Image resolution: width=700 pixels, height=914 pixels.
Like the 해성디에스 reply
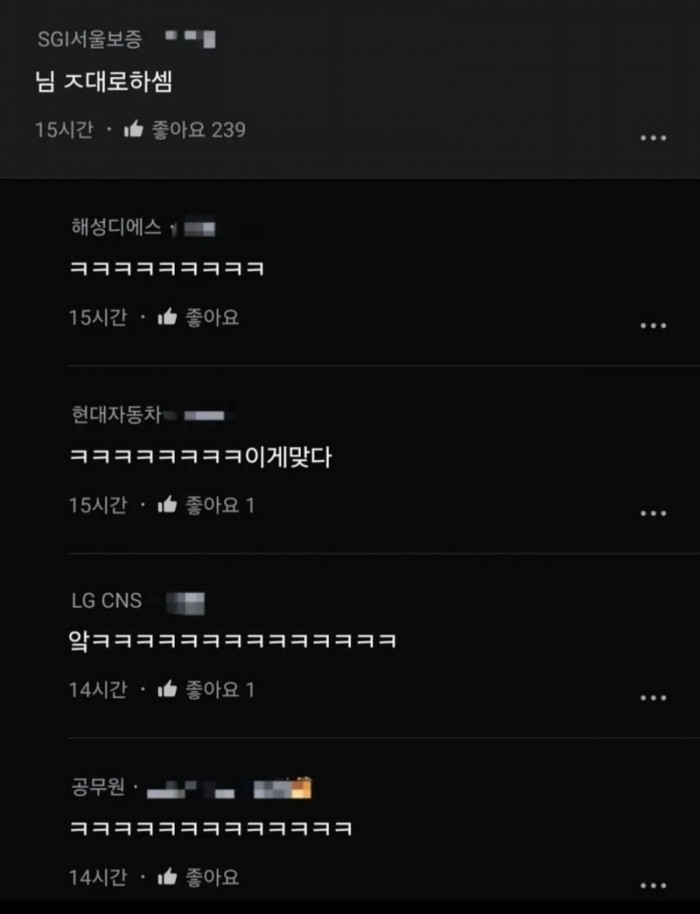pos(168,318)
